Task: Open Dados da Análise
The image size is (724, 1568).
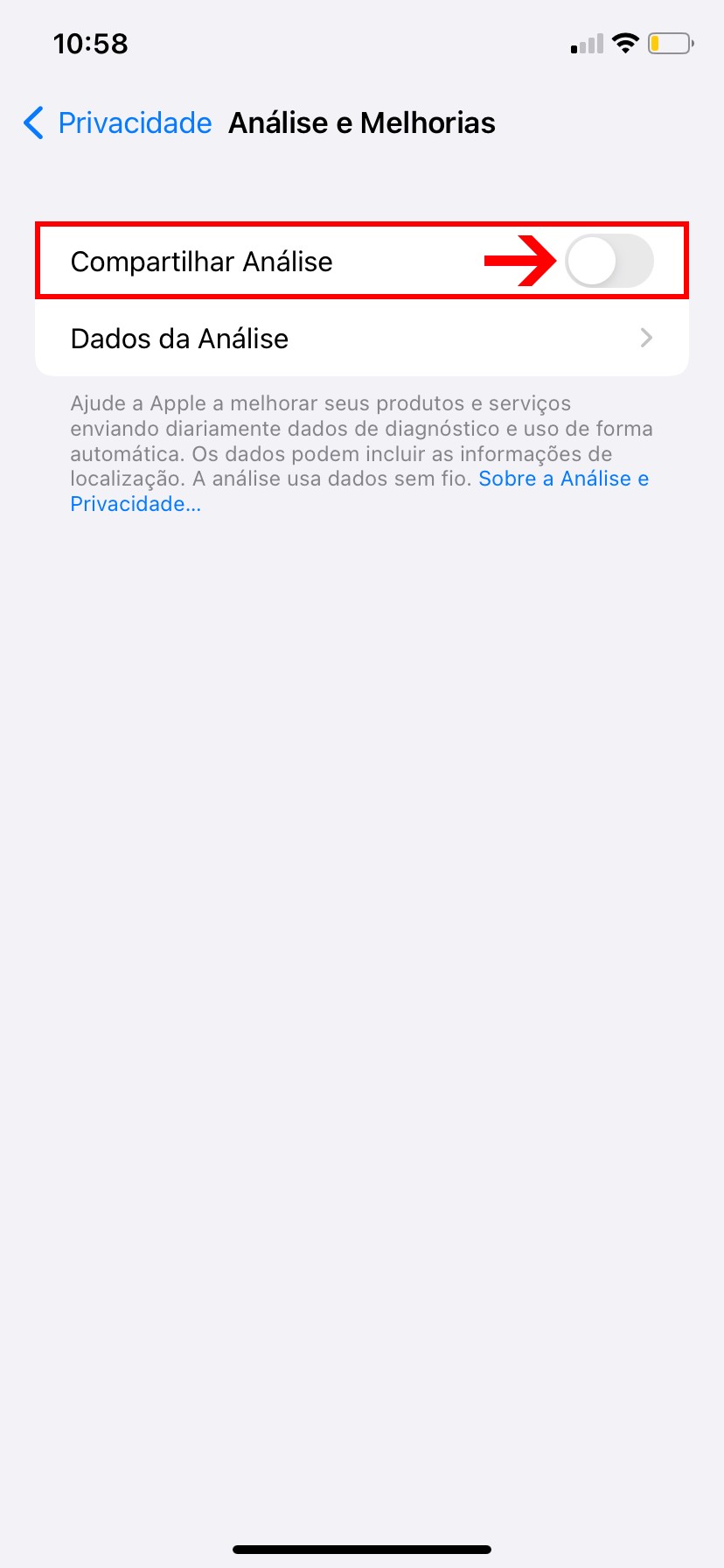Action: (x=361, y=339)
